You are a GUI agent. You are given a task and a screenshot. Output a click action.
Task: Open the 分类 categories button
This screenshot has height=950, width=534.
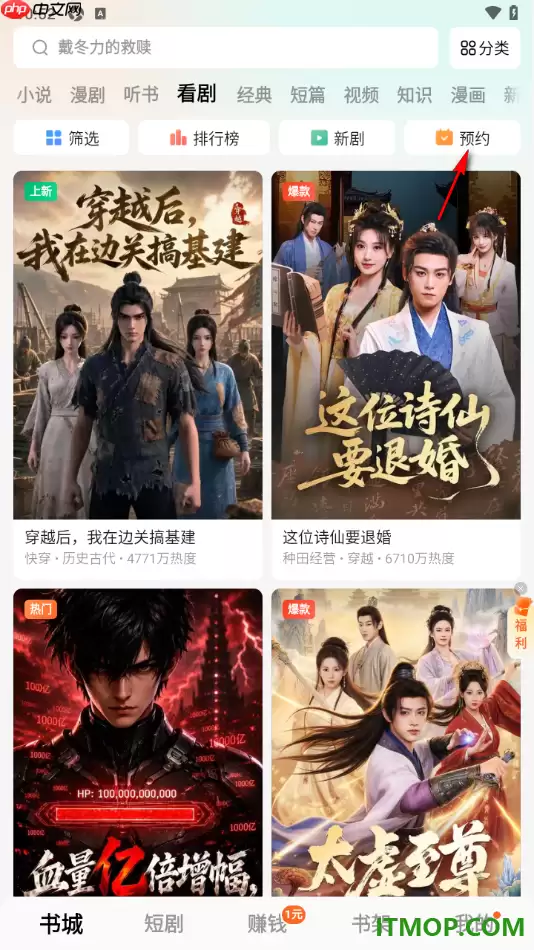coord(485,47)
